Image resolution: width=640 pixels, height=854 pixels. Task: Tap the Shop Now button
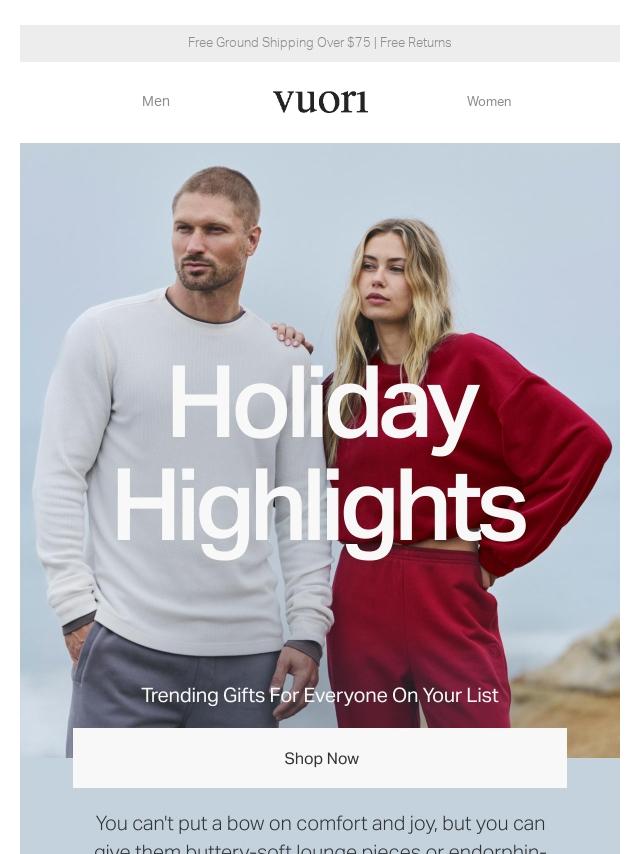[x=320, y=758]
